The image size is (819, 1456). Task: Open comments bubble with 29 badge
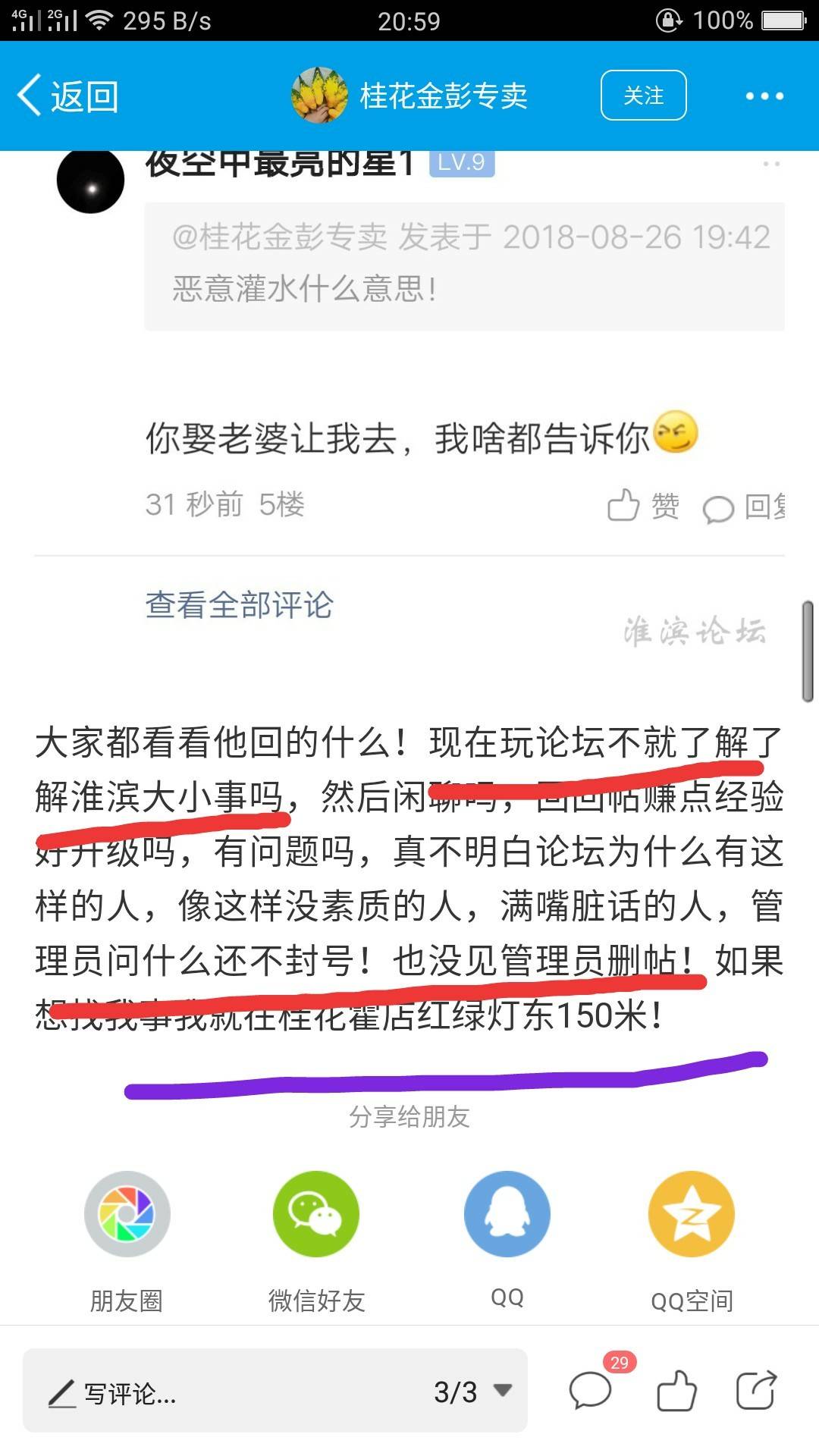[x=591, y=1390]
